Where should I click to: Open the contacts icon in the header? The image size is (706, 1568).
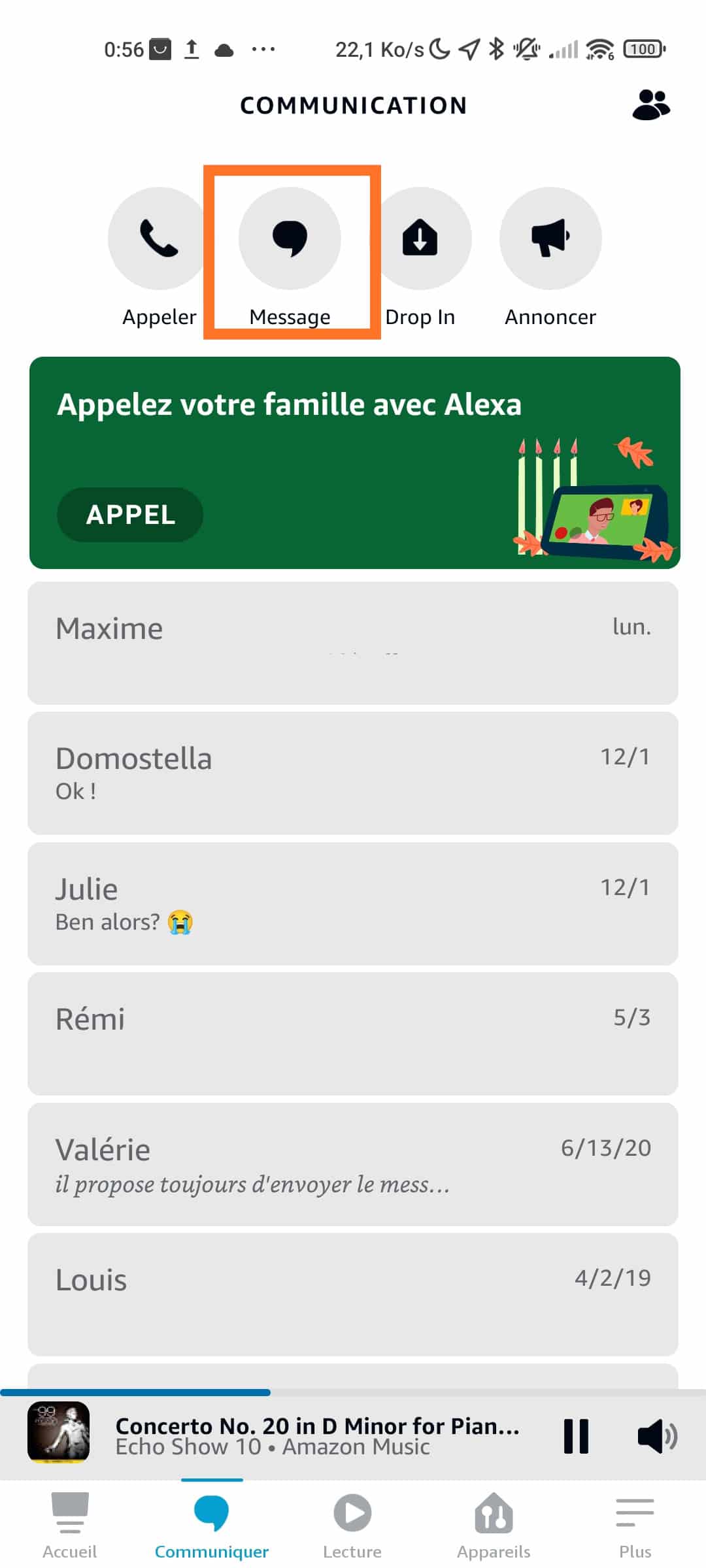pos(651,105)
